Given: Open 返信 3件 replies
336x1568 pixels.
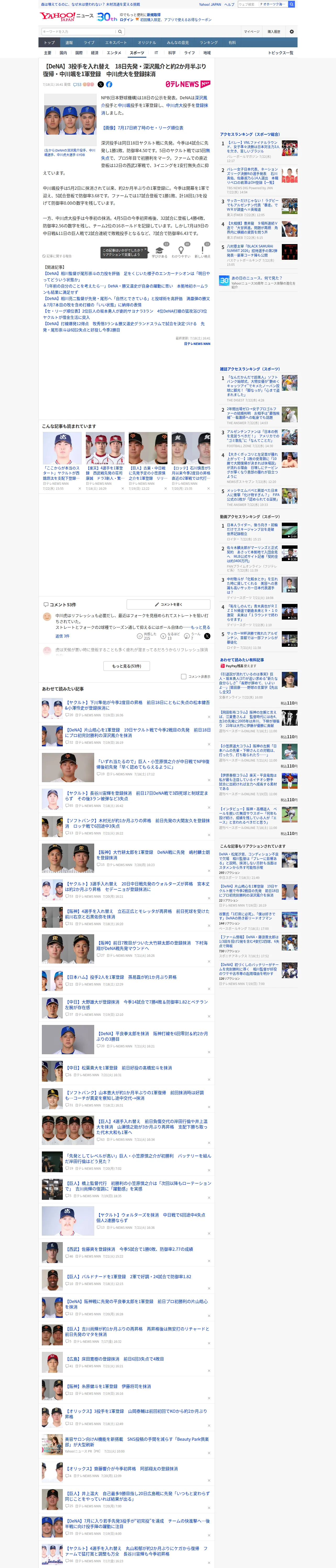Looking at the screenshot, I should [63, 636].
